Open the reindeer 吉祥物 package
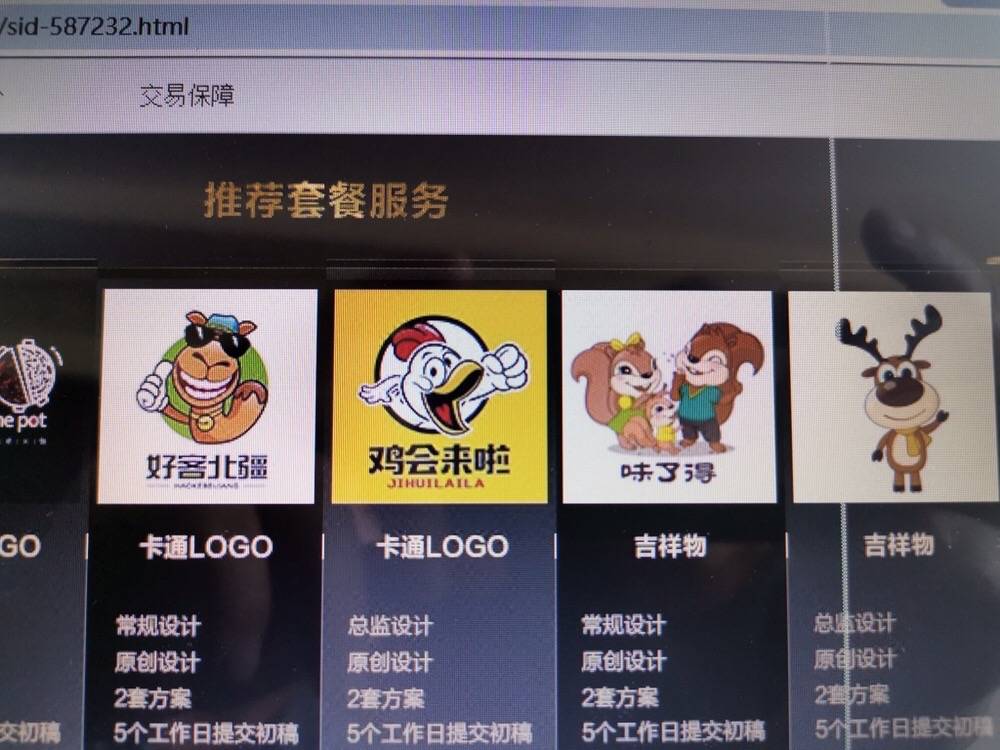Screen dimensions: 1000x750 892,397
